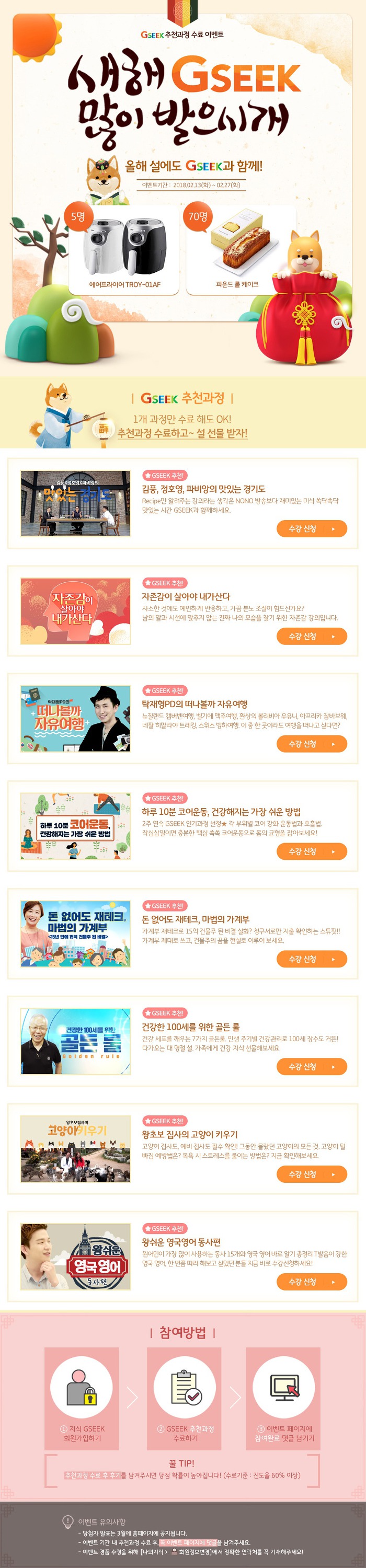Enroll in 탁재형PD의 떠나볼까 자유여행
366x1568 pixels.
coord(311,744)
